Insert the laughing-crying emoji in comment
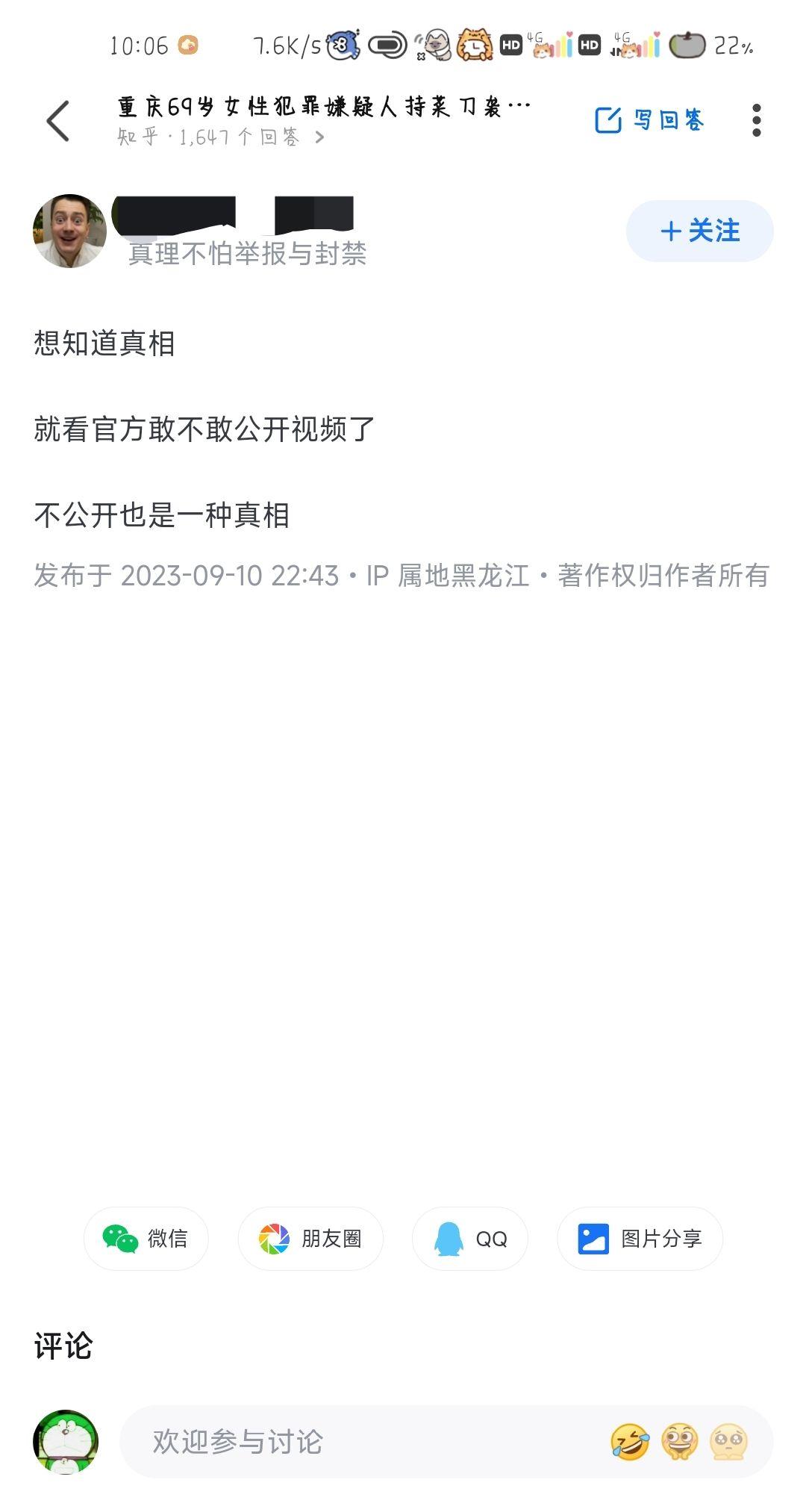The width and height of the screenshot is (806, 1512). coord(629,1442)
